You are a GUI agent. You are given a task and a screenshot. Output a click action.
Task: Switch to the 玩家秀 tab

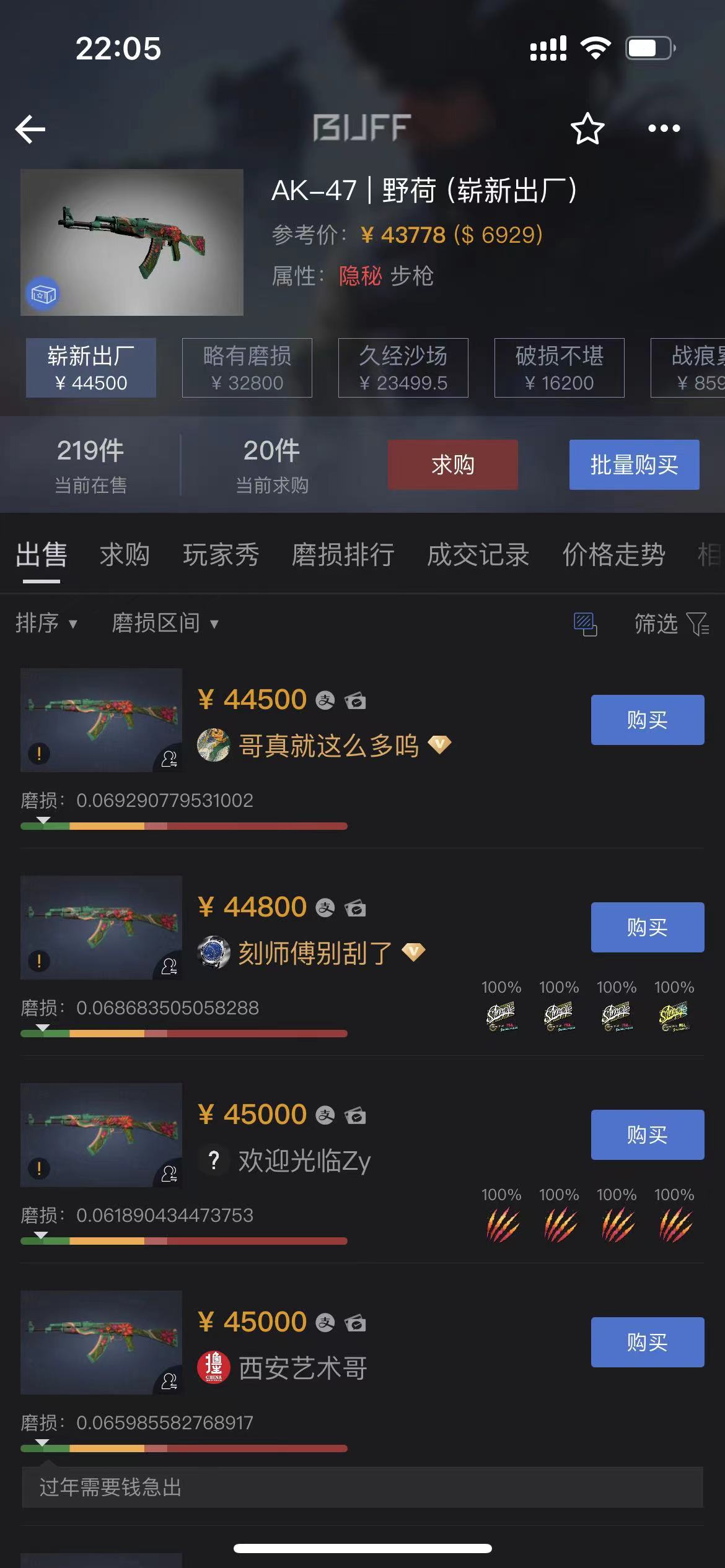(x=221, y=554)
